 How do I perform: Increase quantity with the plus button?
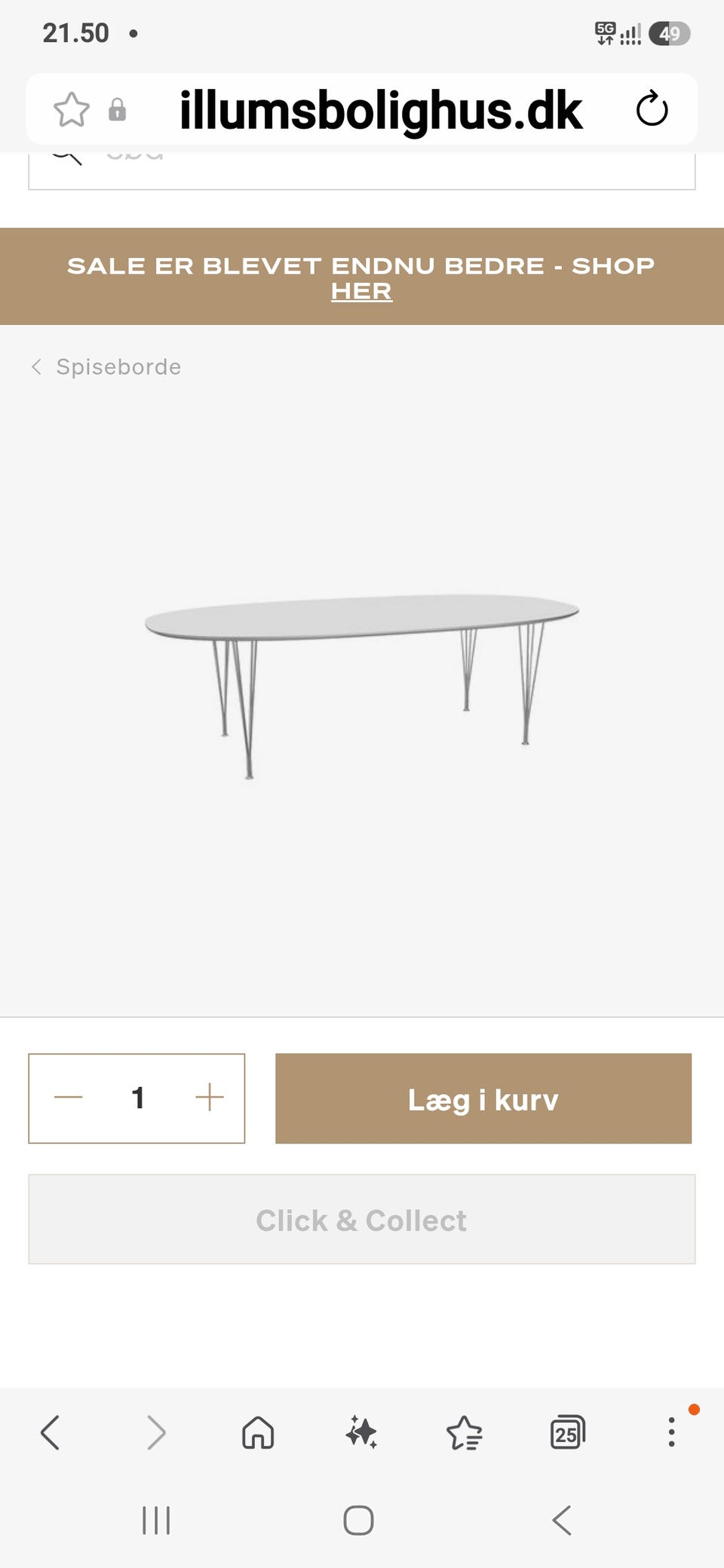coord(209,1098)
